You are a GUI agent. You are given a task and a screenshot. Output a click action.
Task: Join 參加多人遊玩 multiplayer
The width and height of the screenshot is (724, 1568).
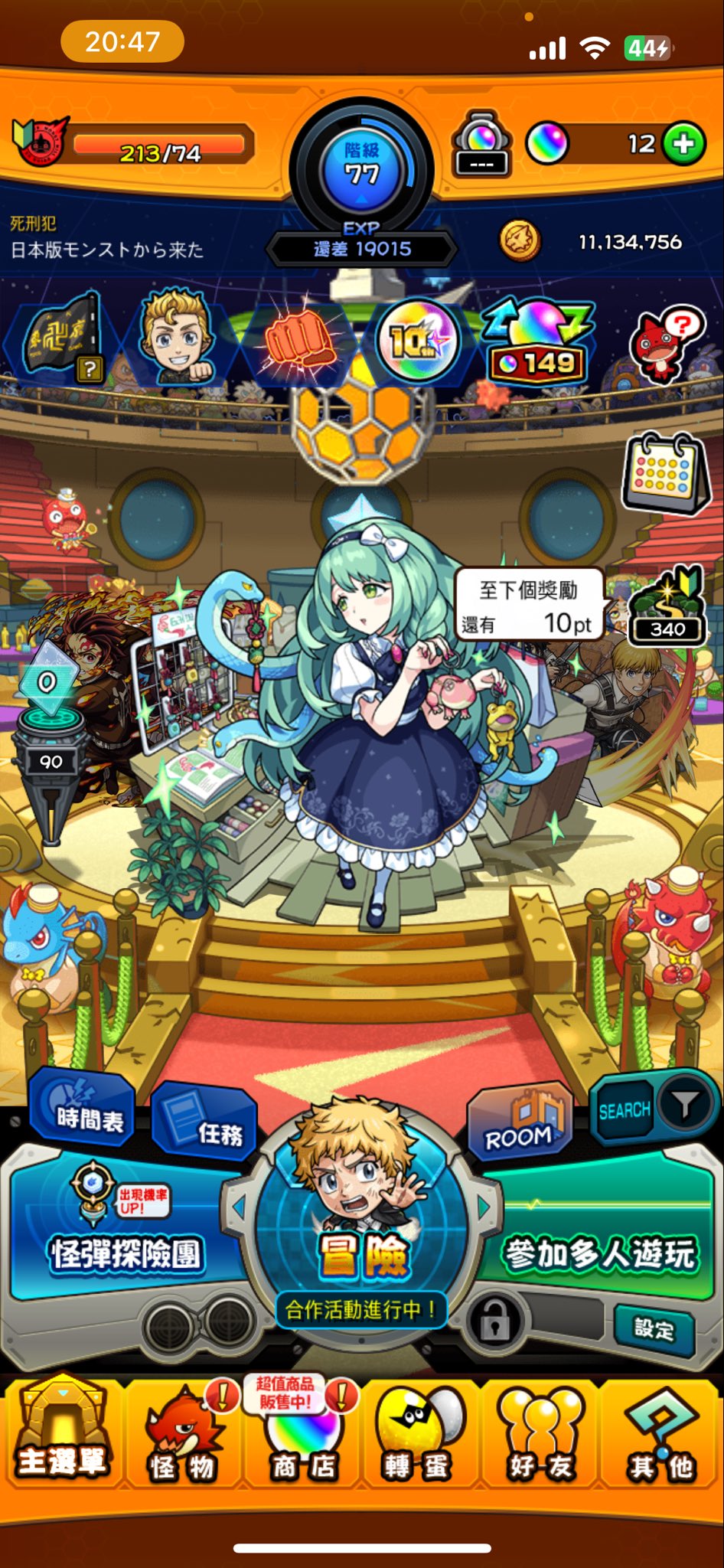[599, 1253]
